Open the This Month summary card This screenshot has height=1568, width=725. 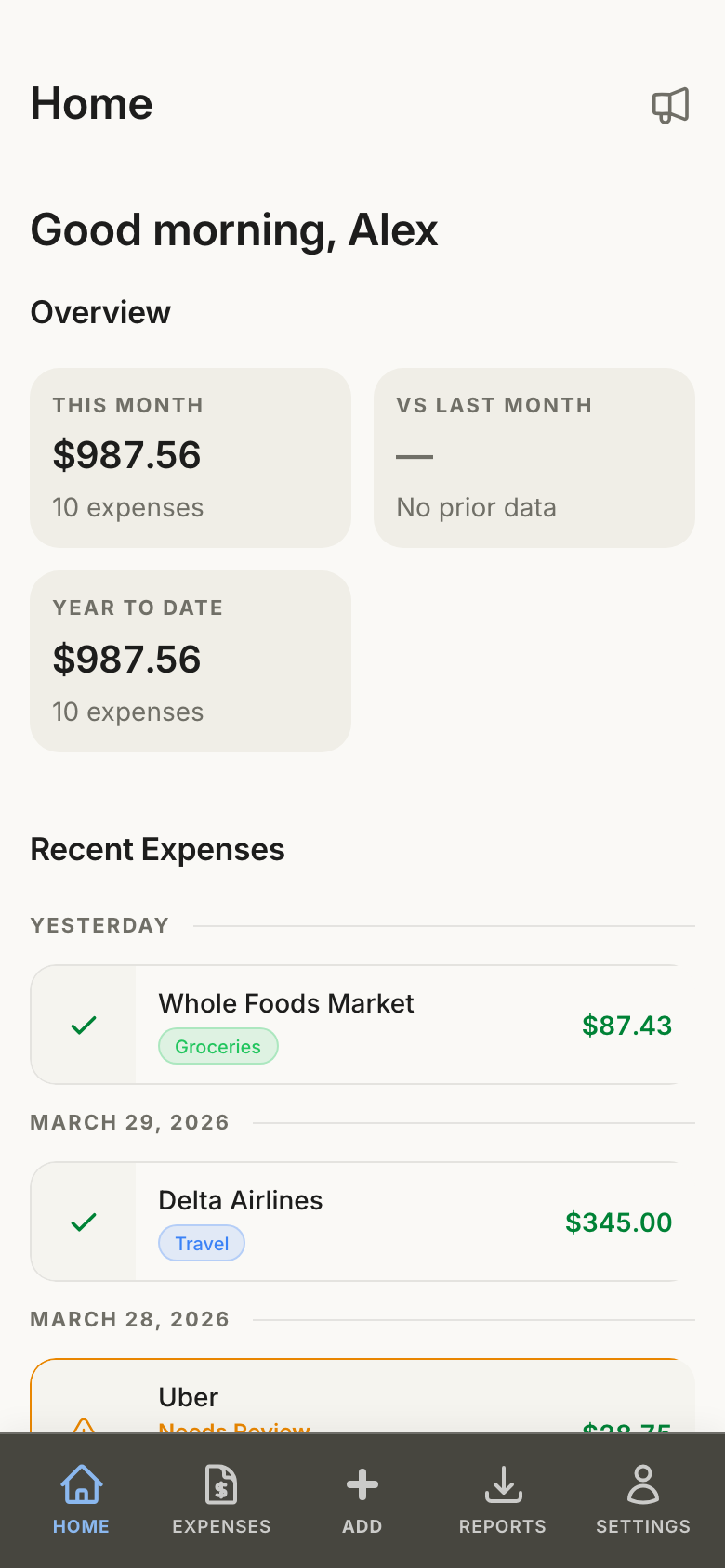[190, 457]
